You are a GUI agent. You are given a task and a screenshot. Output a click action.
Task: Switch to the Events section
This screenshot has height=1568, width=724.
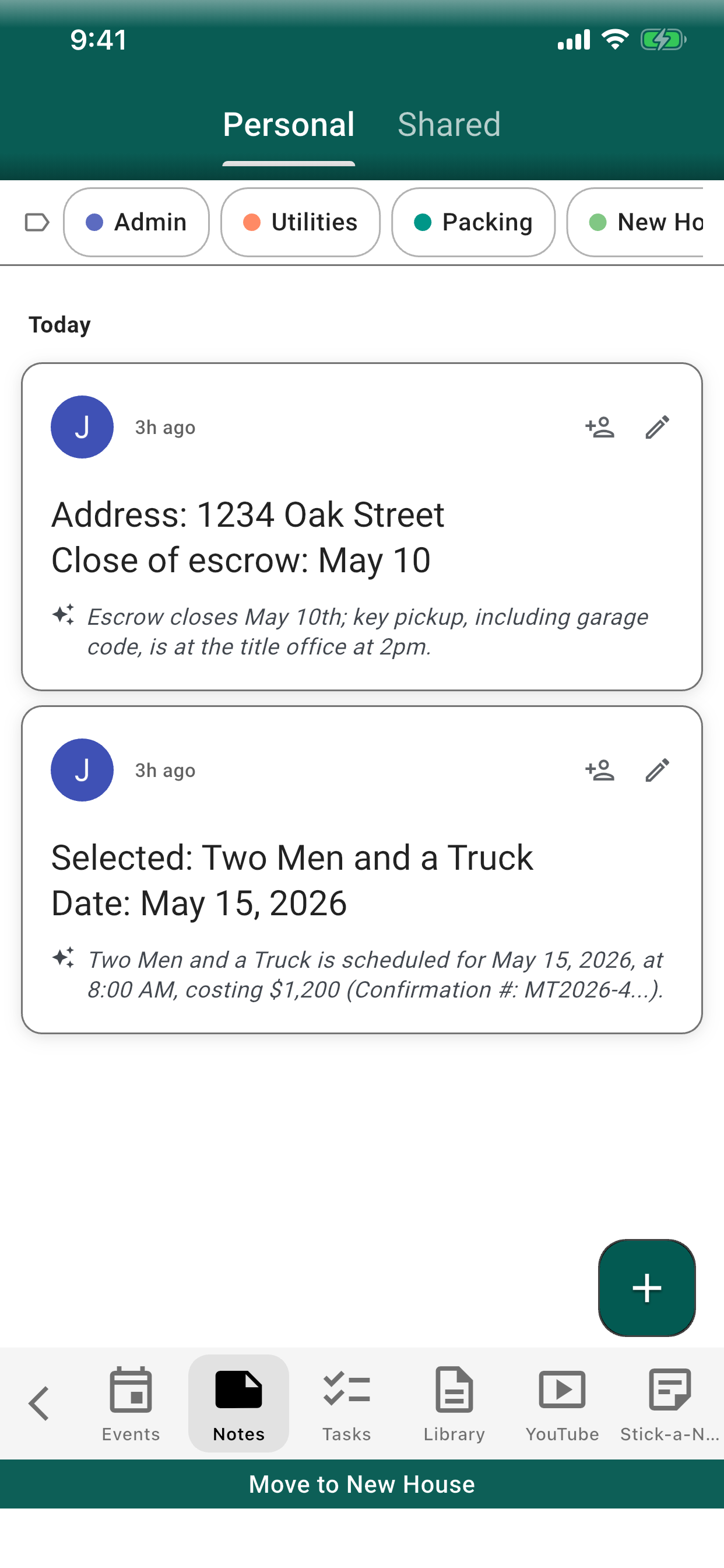click(131, 1403)
